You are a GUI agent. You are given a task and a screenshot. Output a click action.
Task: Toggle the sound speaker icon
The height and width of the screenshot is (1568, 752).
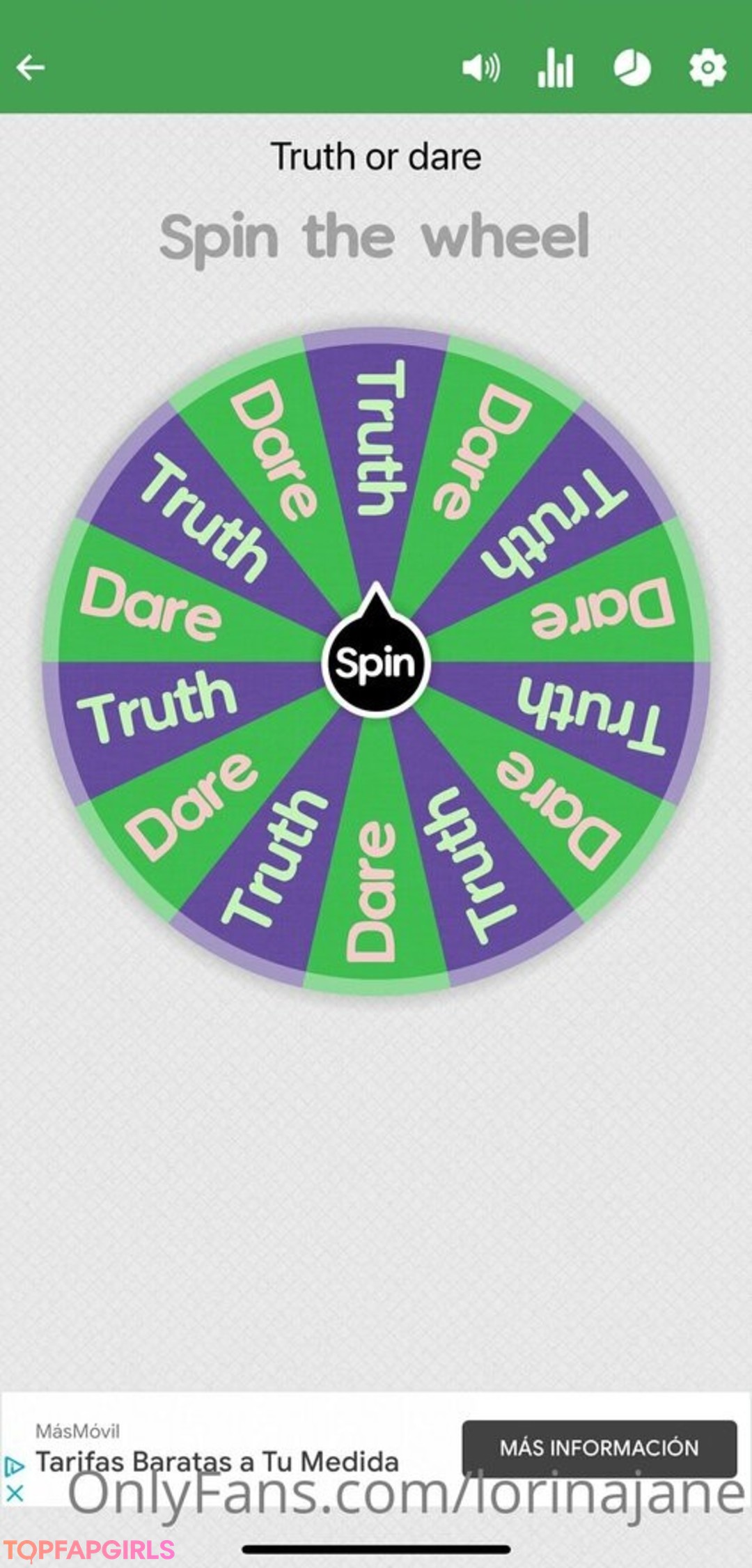(x=480, y=68)
